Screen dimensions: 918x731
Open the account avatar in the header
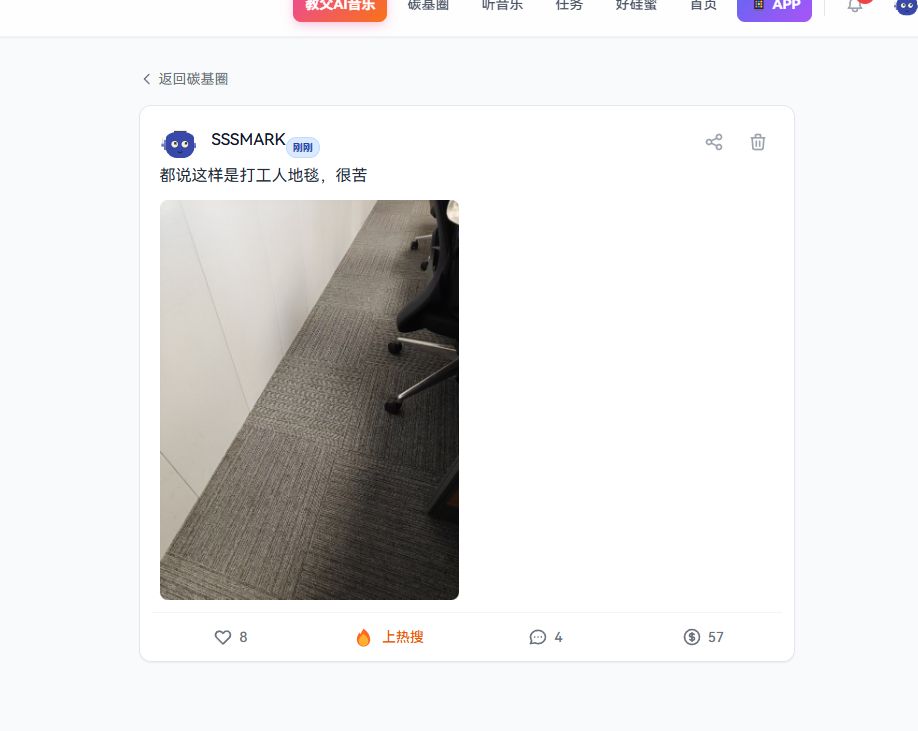(x=905, y=6)
